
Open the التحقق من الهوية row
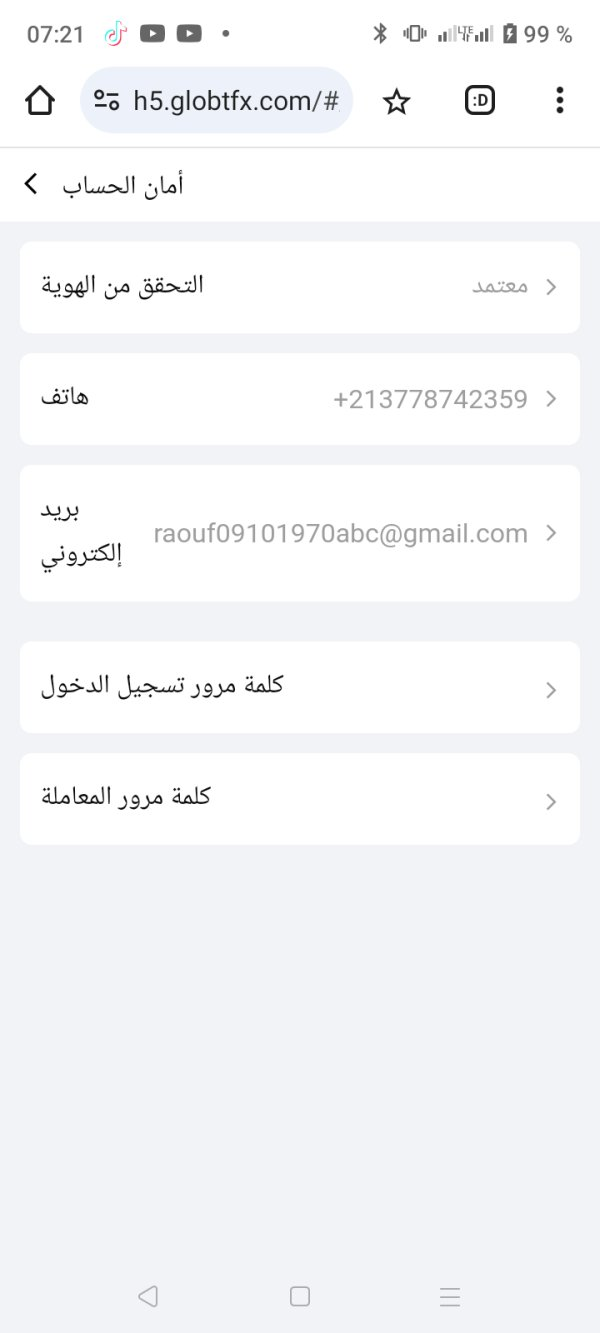(300, 287)
